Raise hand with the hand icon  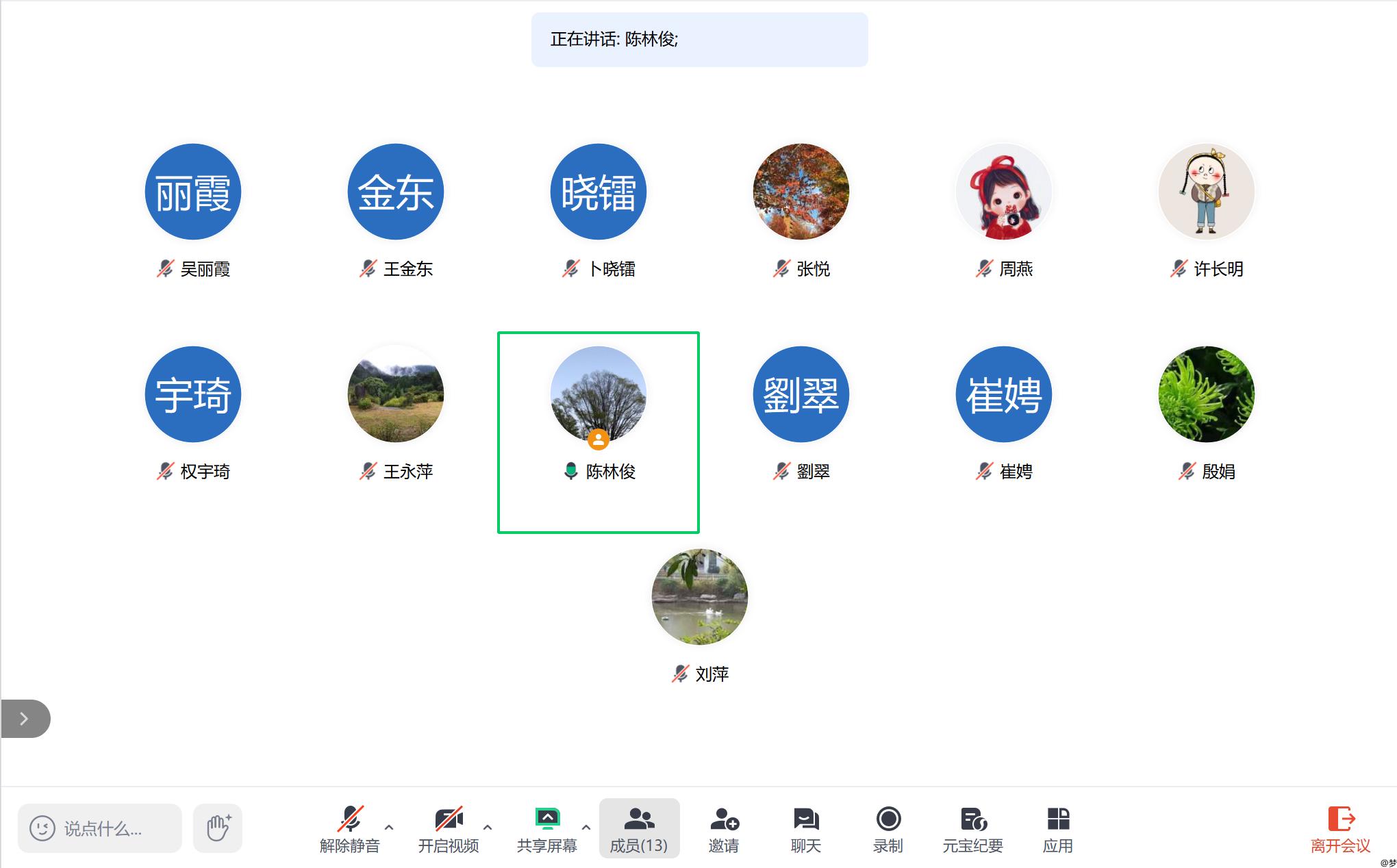pos(218,828)
